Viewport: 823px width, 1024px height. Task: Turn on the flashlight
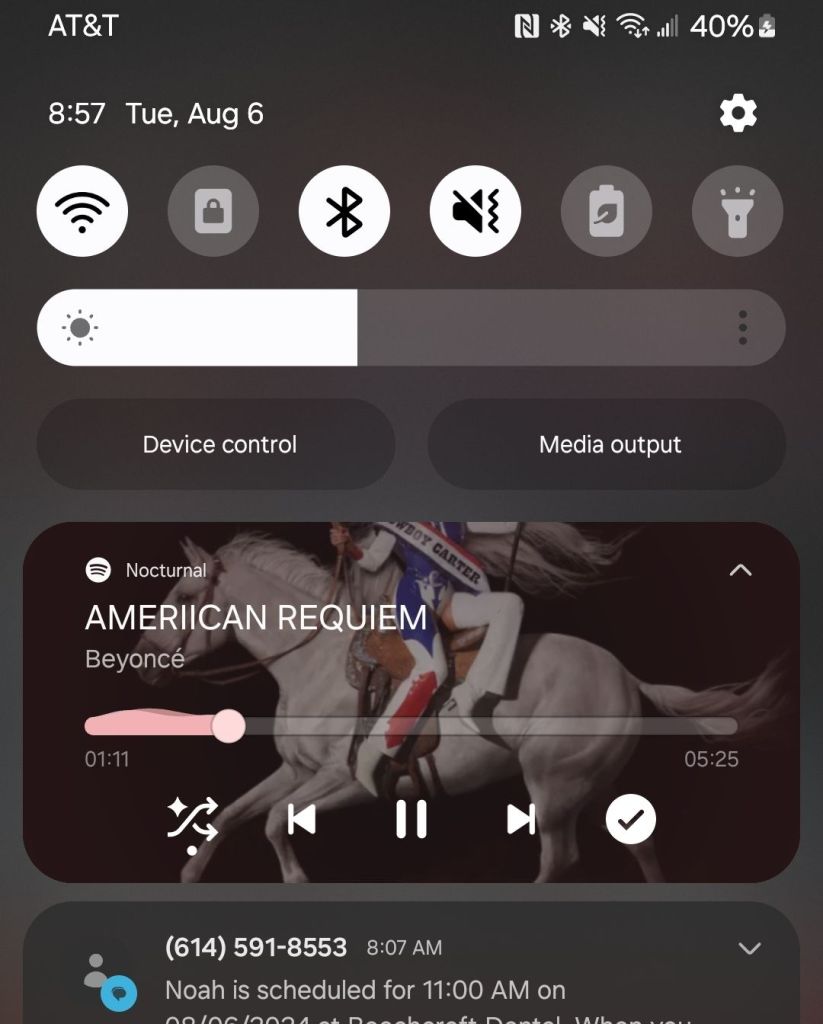pyautogui.click(x=737, y=211)
